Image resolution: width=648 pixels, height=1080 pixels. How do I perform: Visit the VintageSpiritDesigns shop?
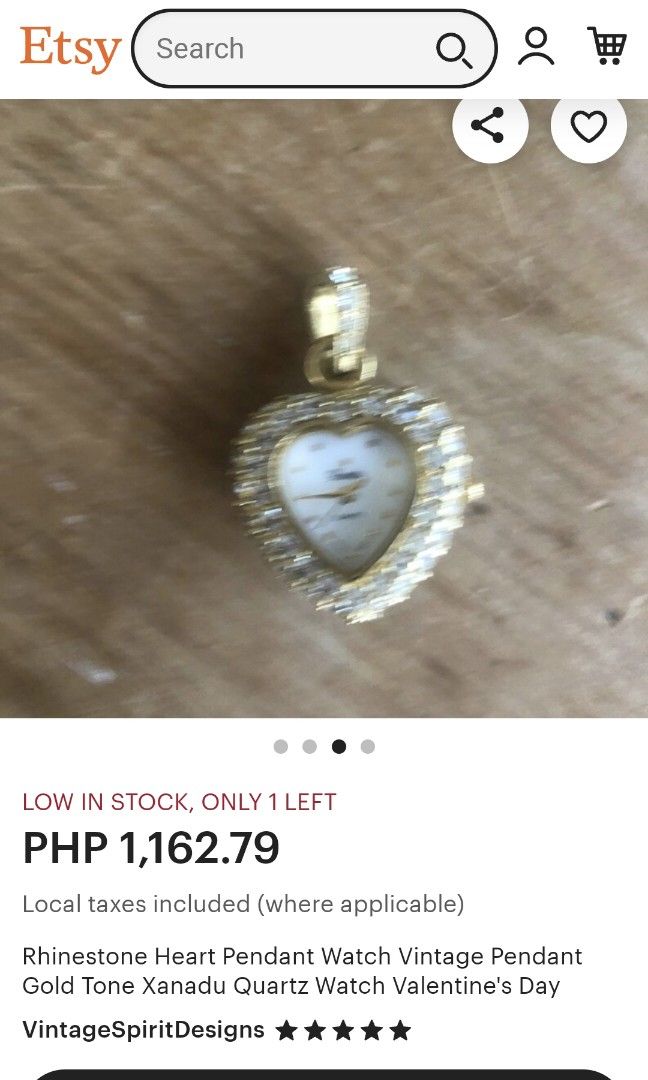point(144,1030)
